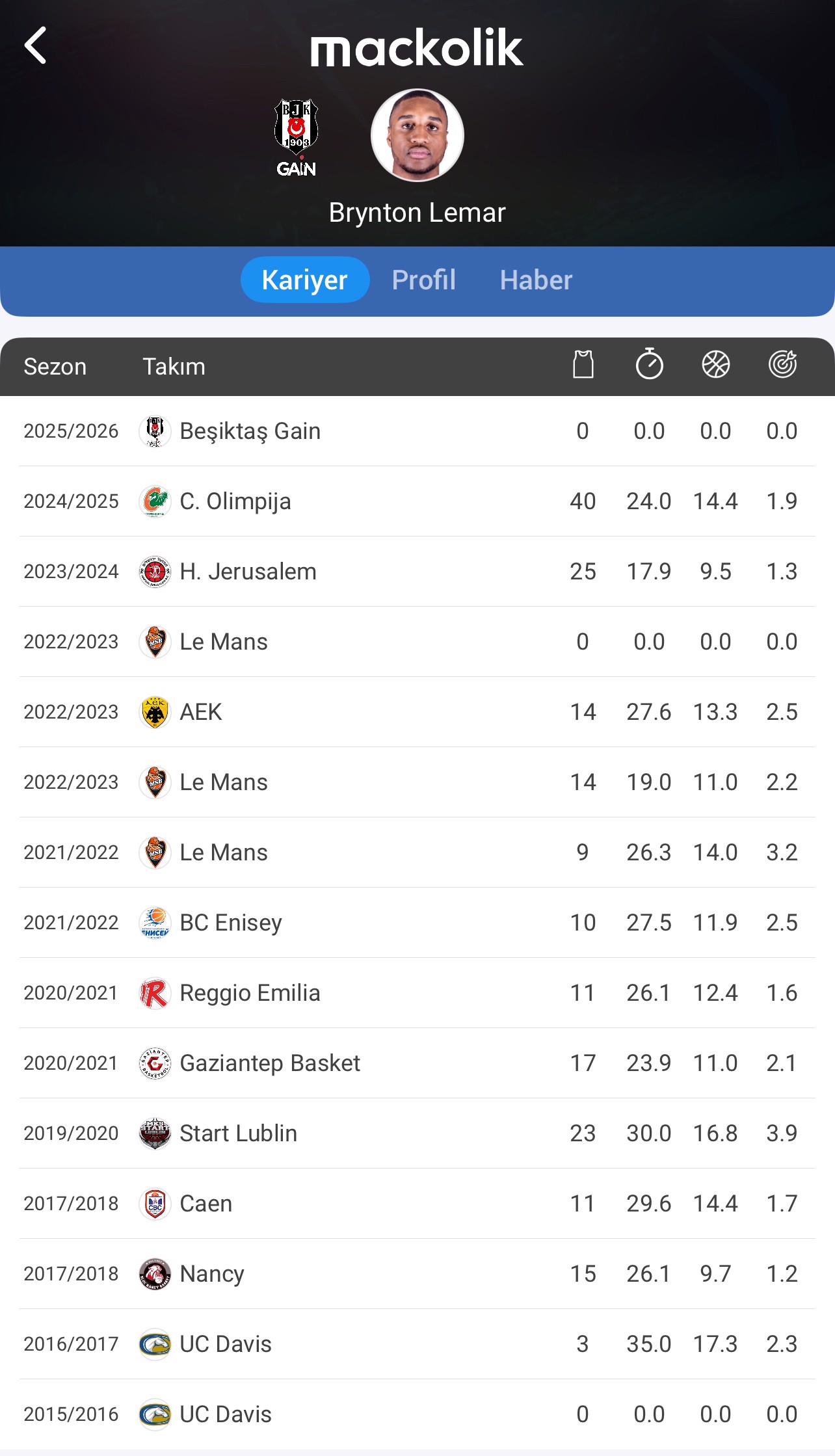Open the 2016/2017 UC Davis row
This screenshot has height=1456, width=835.
point(417,1344)
